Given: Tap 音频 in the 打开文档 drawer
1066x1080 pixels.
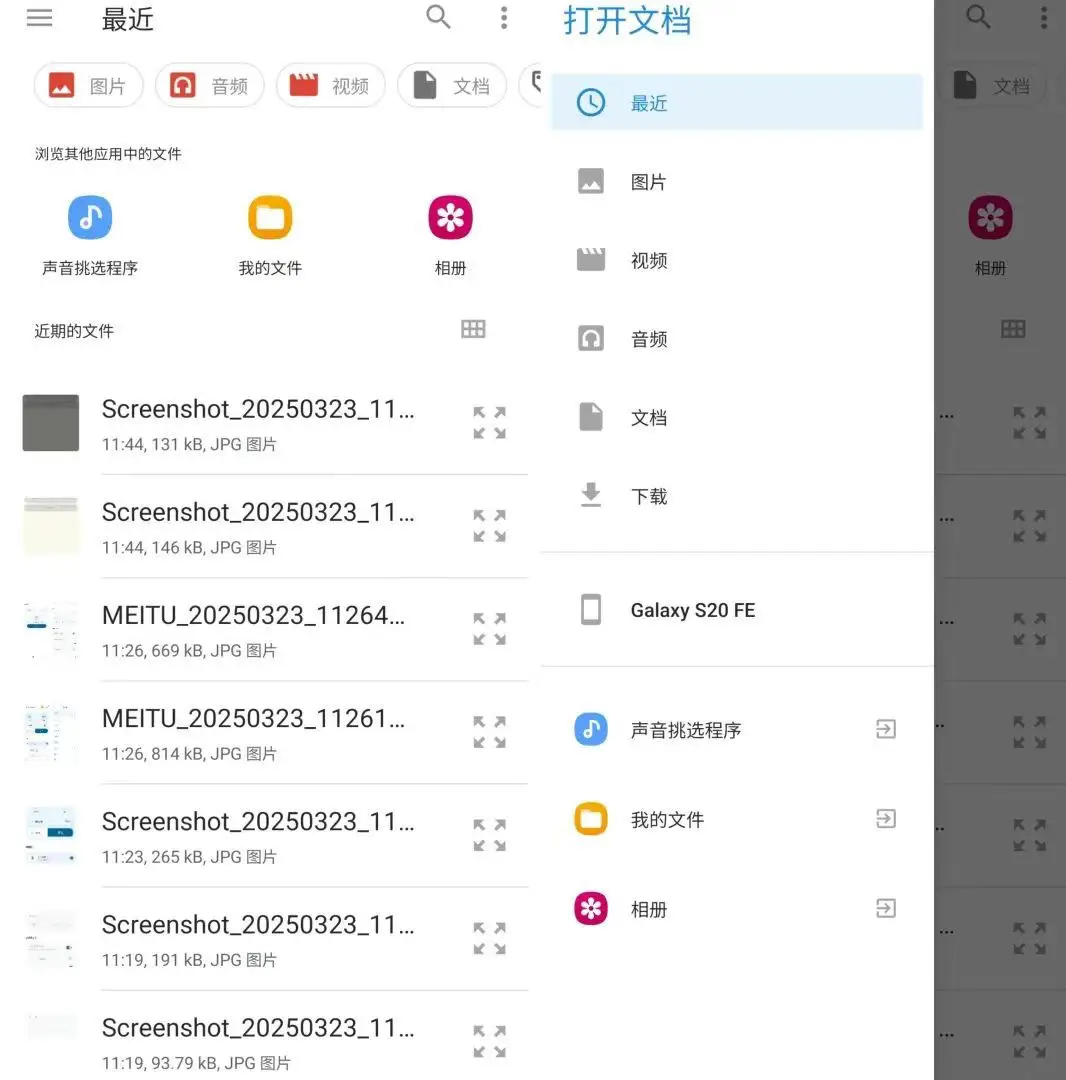Looking at the screenshot, I should [x=736, y=339].
